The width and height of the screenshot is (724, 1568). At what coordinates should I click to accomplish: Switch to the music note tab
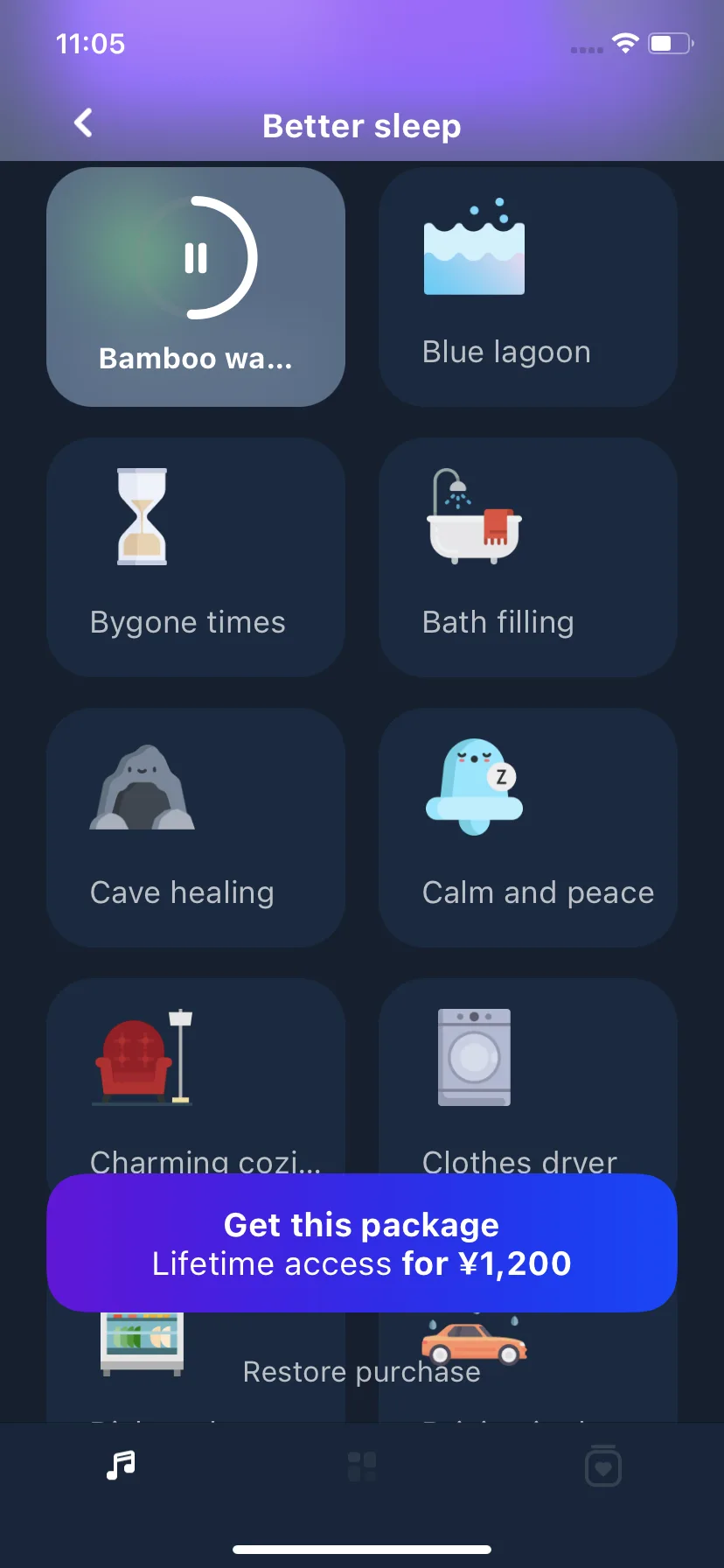point(121,1465)
